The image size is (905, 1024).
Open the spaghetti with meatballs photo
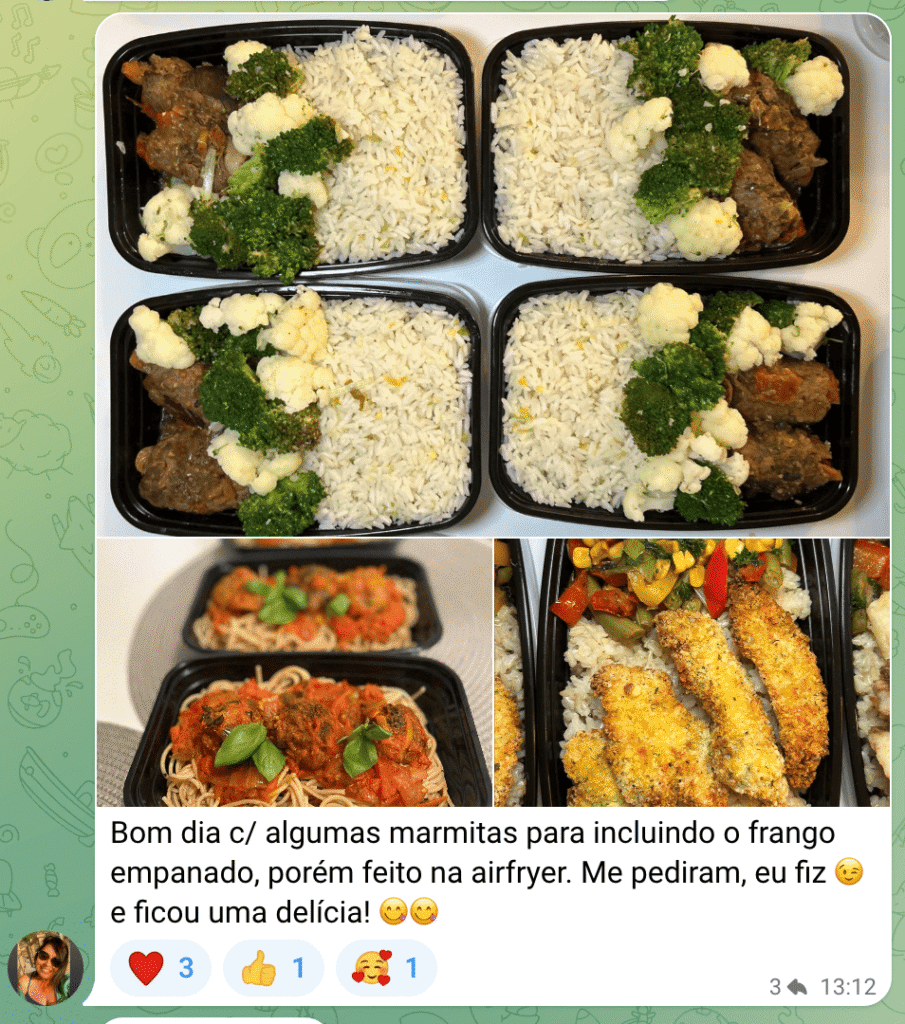tap(294, 672)
